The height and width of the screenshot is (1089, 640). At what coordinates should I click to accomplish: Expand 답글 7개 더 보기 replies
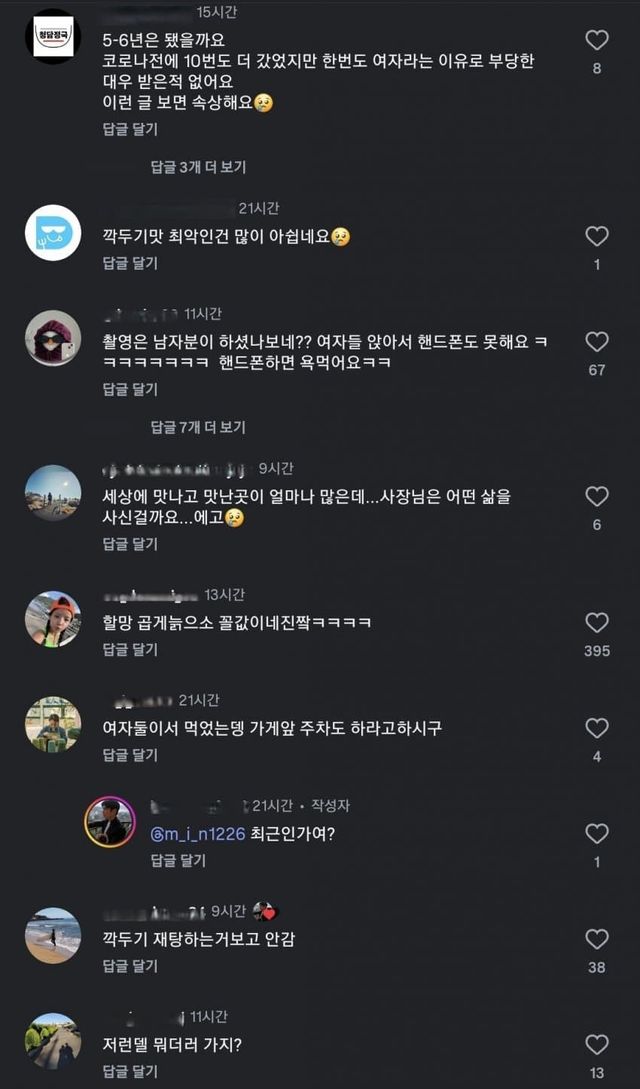coord(198,427)
